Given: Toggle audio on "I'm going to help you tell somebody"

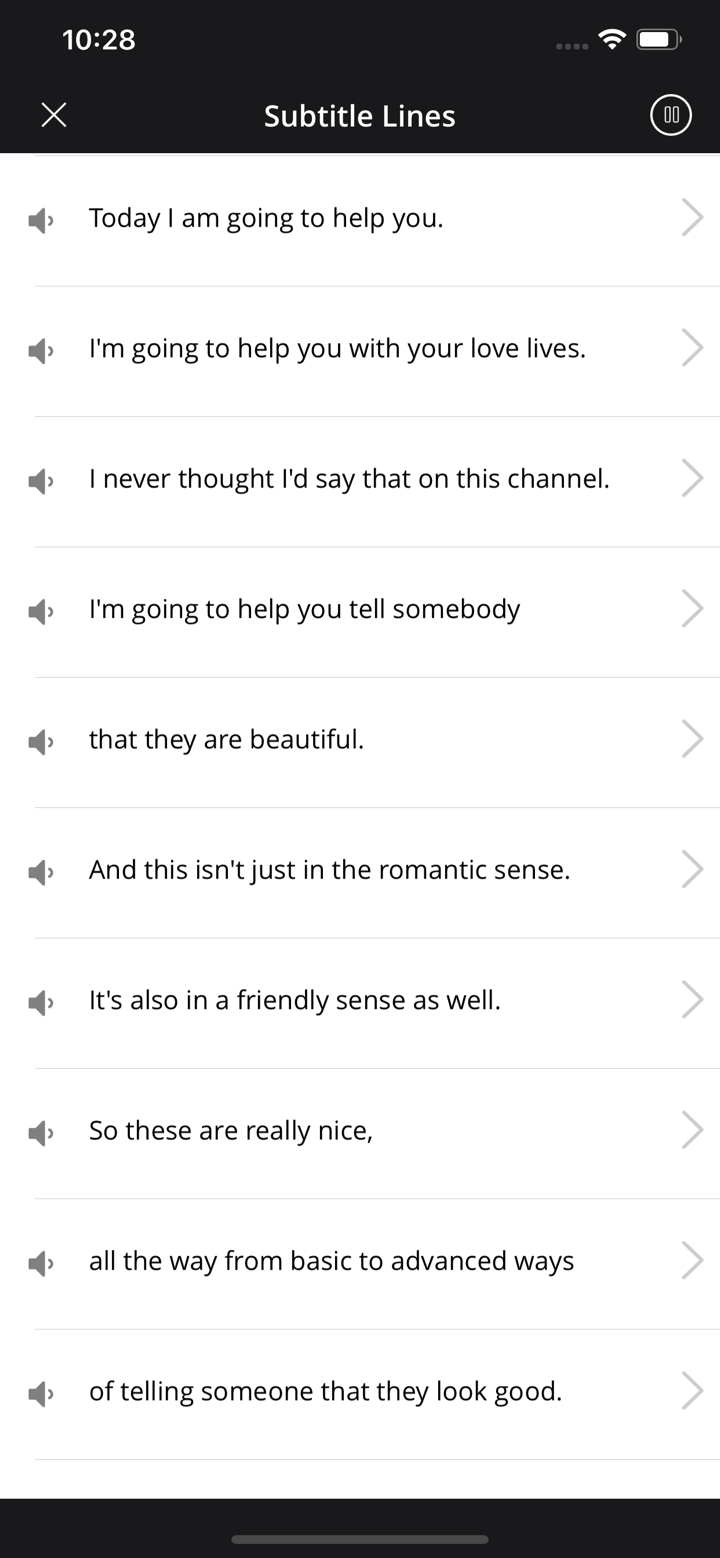Looking at the screenshot, I should [x=40, y=610].
